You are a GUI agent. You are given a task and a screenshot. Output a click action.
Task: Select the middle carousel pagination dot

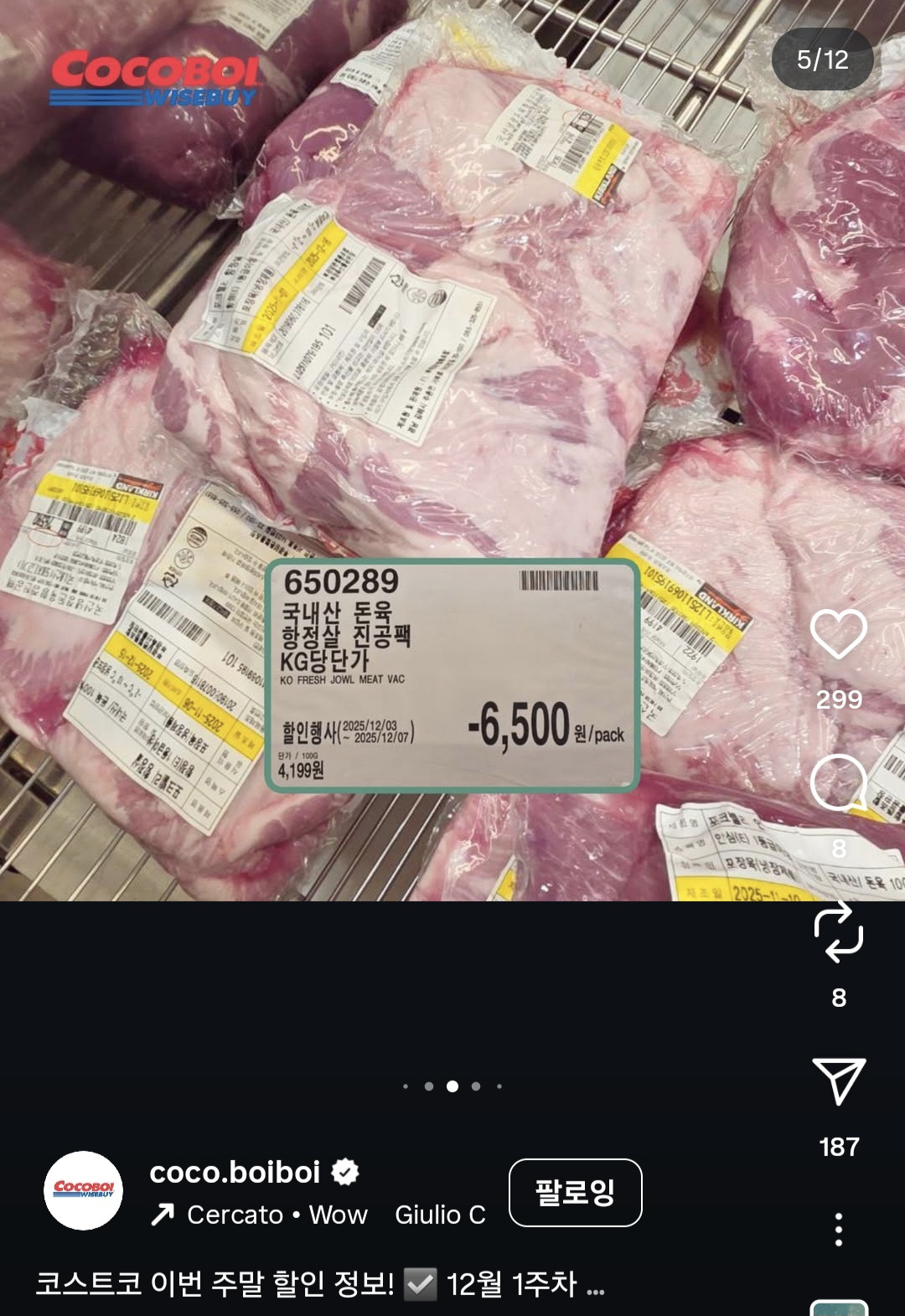click(452, 1086)
